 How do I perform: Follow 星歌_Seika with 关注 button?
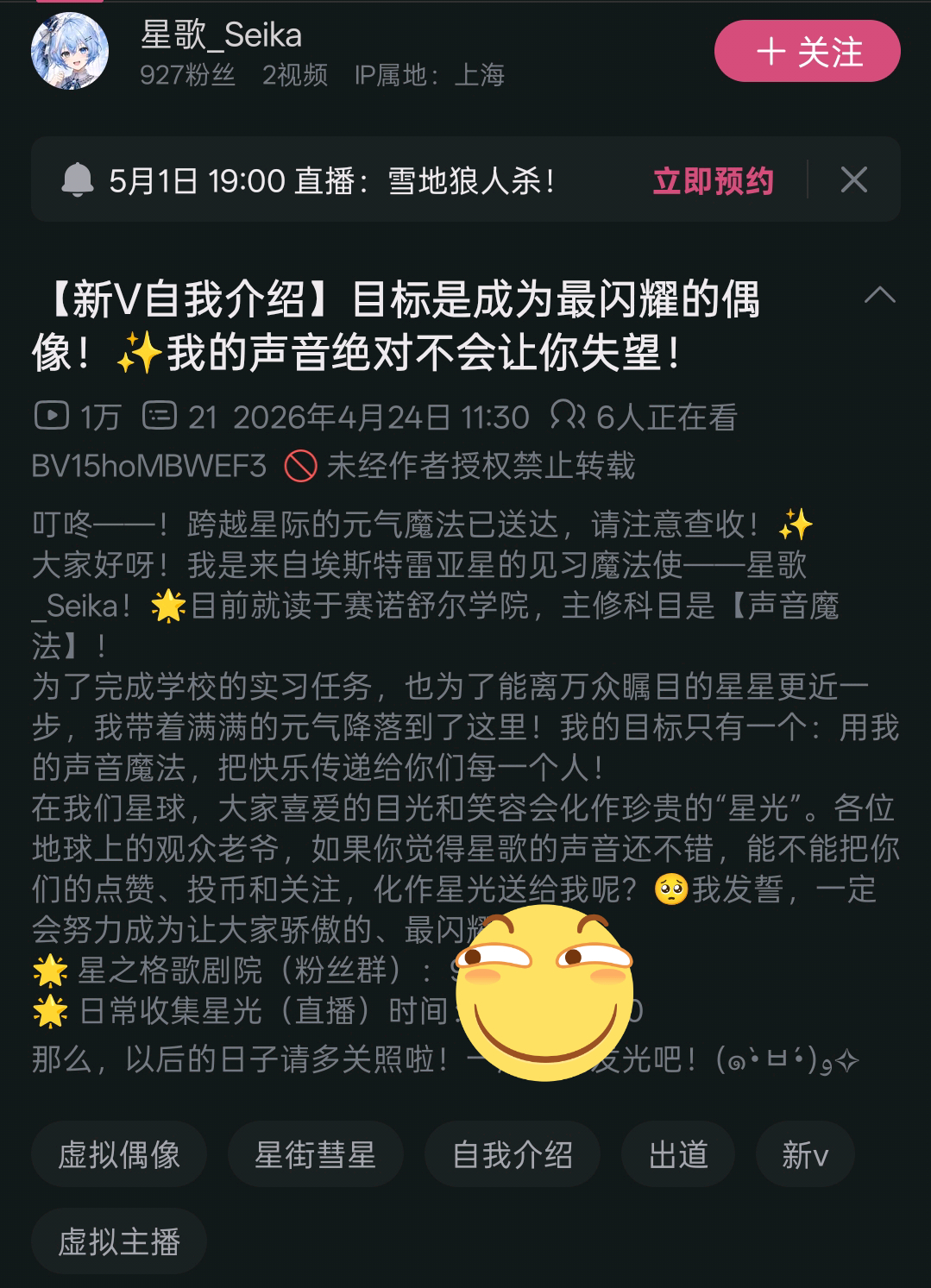[807, 52]
